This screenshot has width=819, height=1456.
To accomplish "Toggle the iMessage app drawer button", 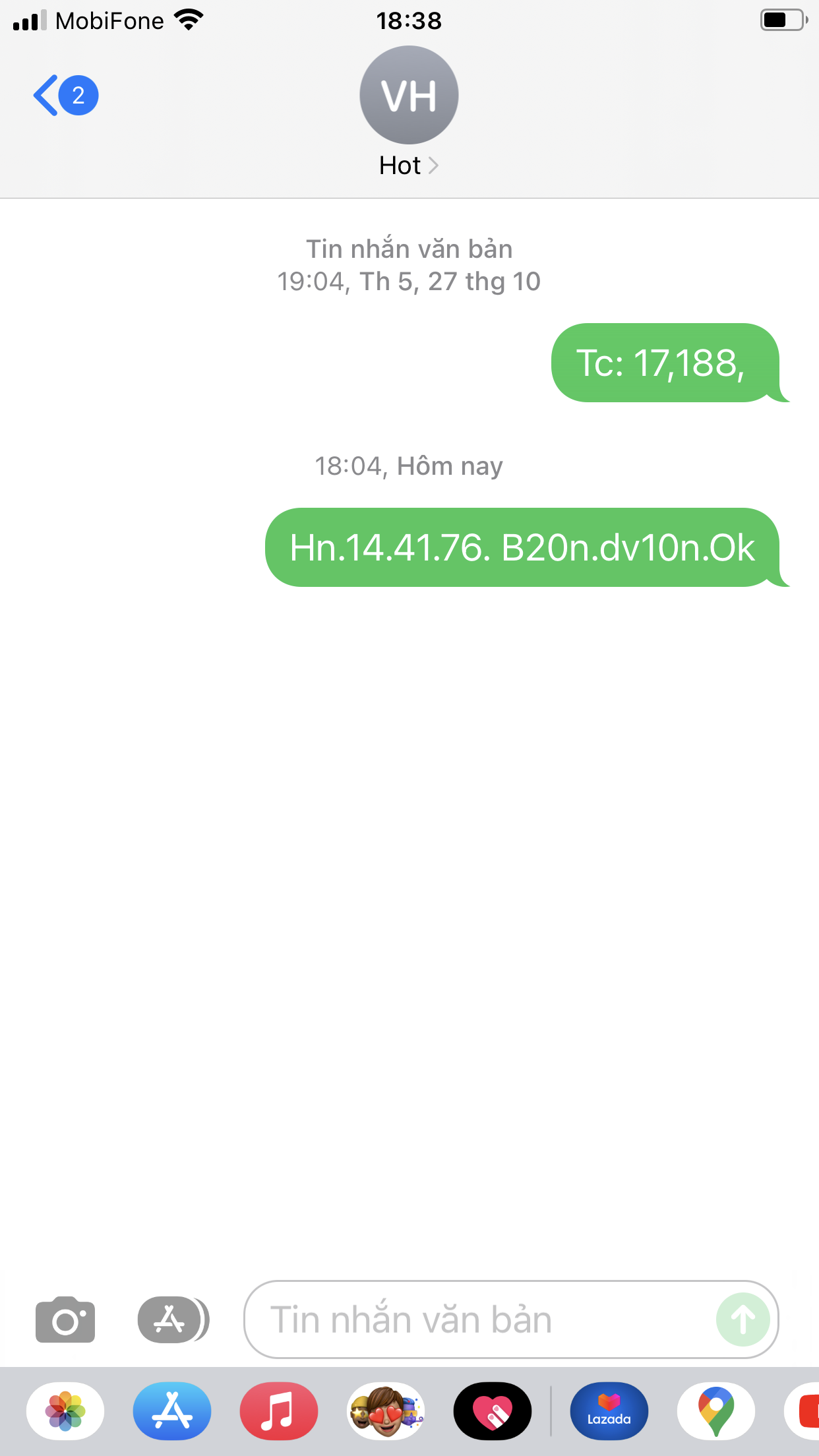I will (173, 1319).
